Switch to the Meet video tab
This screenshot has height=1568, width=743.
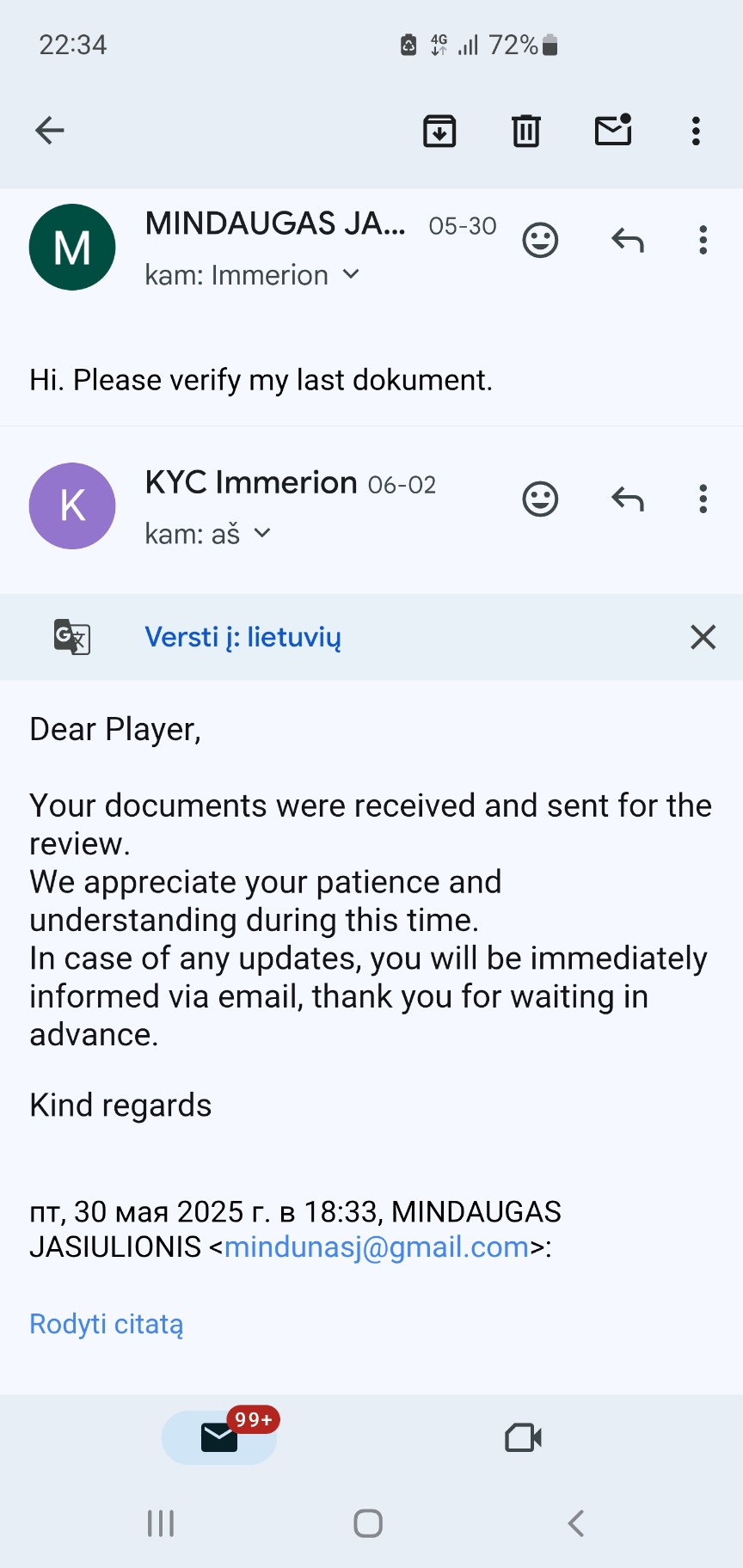click(523, 1437)
